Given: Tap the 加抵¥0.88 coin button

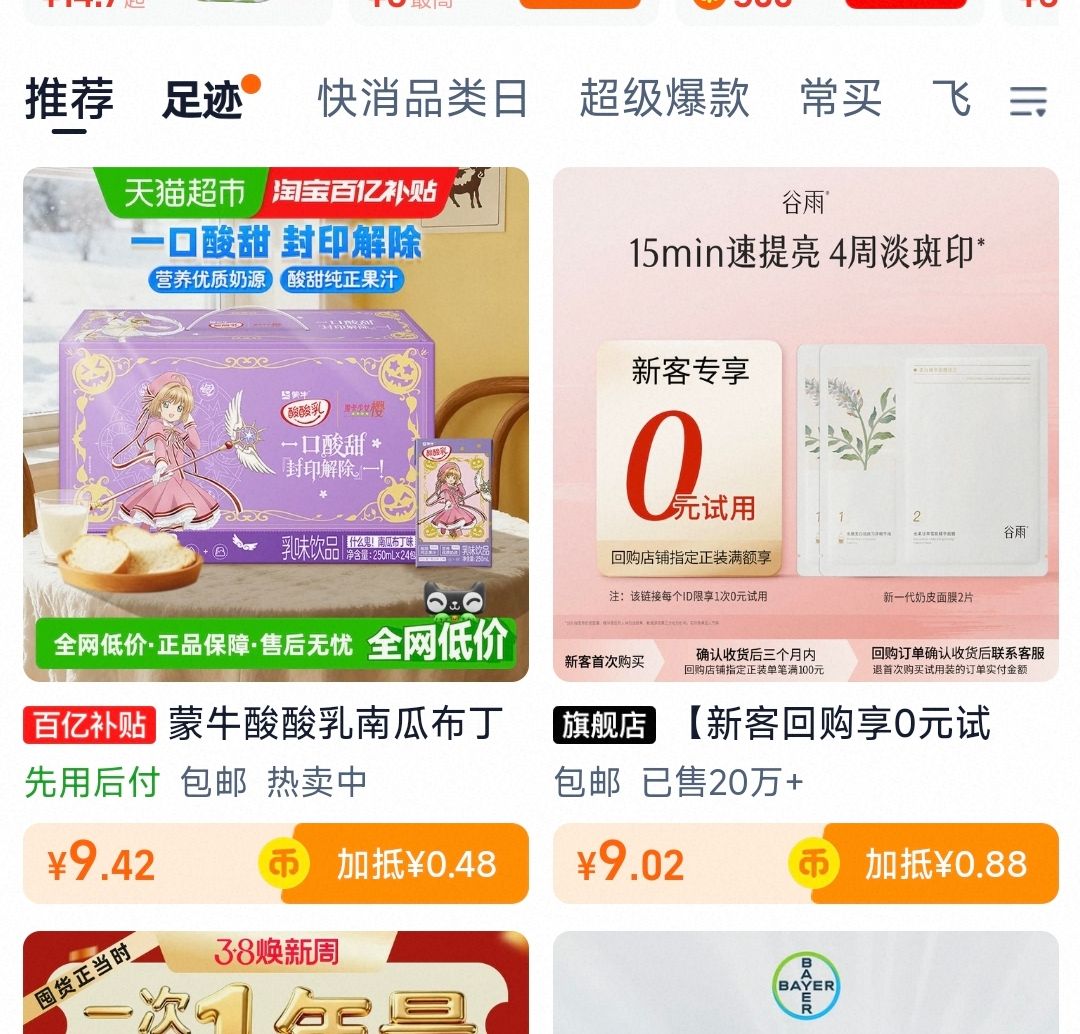Looking at the screenshot, I should pyautogui.click(x=935, y=864).
